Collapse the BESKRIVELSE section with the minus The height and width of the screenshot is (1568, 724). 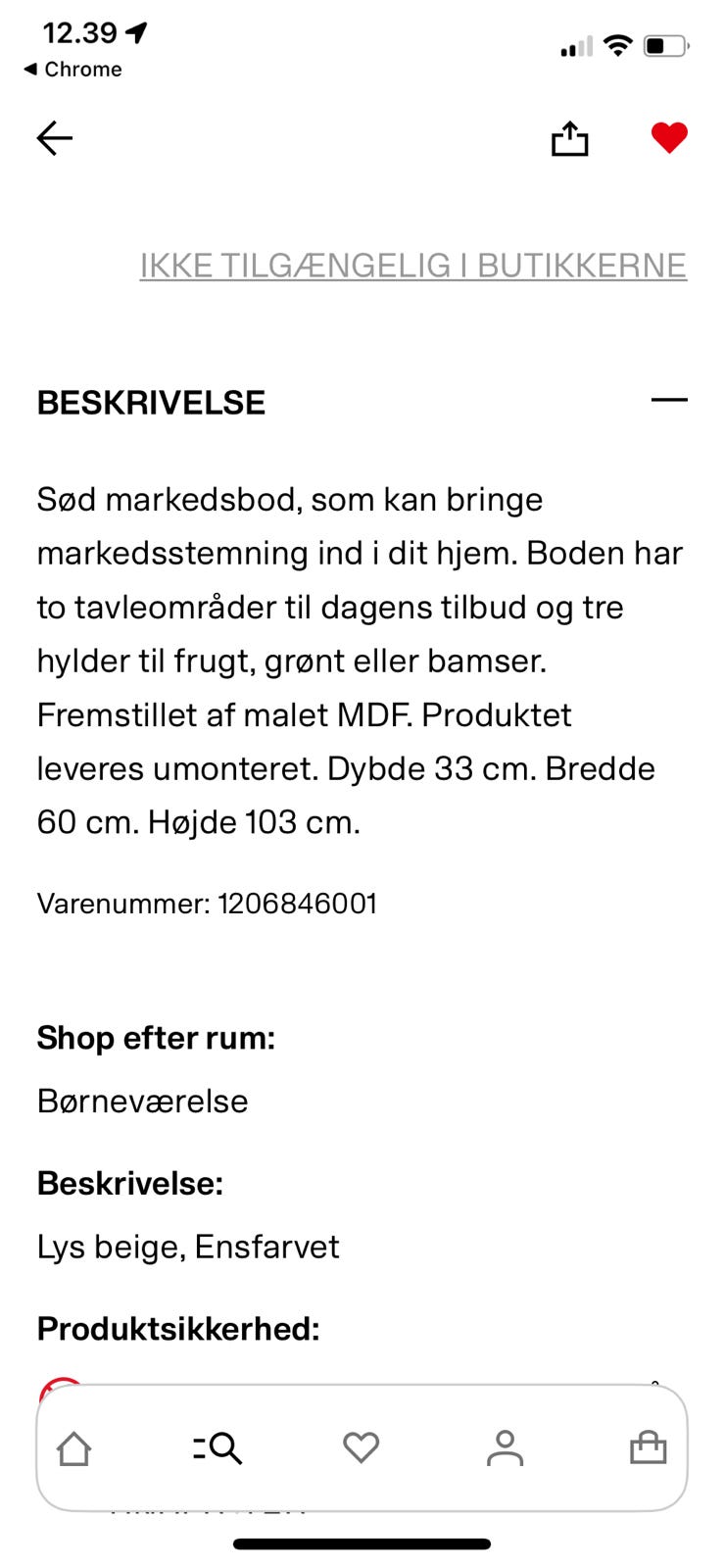tap(670, 400)
